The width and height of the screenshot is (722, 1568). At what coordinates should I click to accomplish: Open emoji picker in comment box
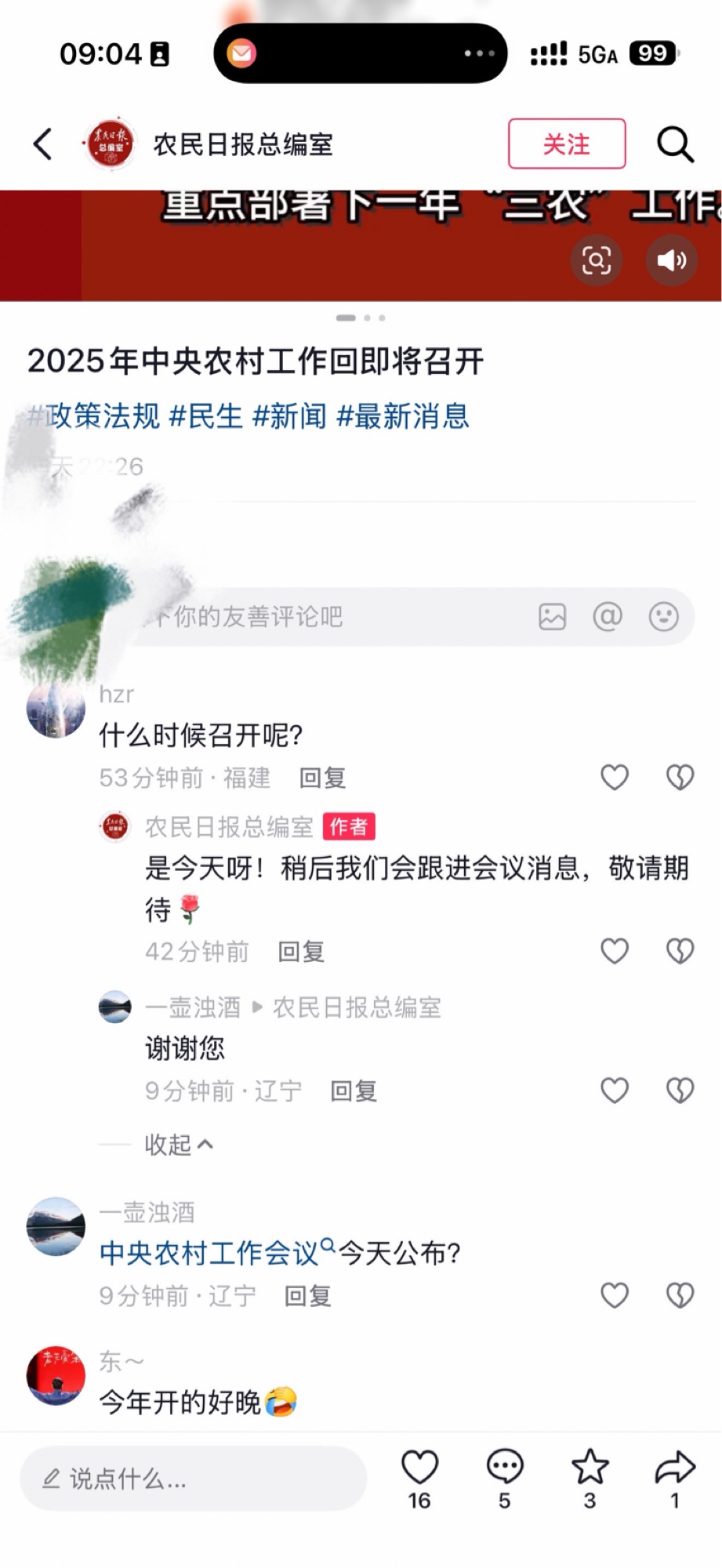click(663, 617)
